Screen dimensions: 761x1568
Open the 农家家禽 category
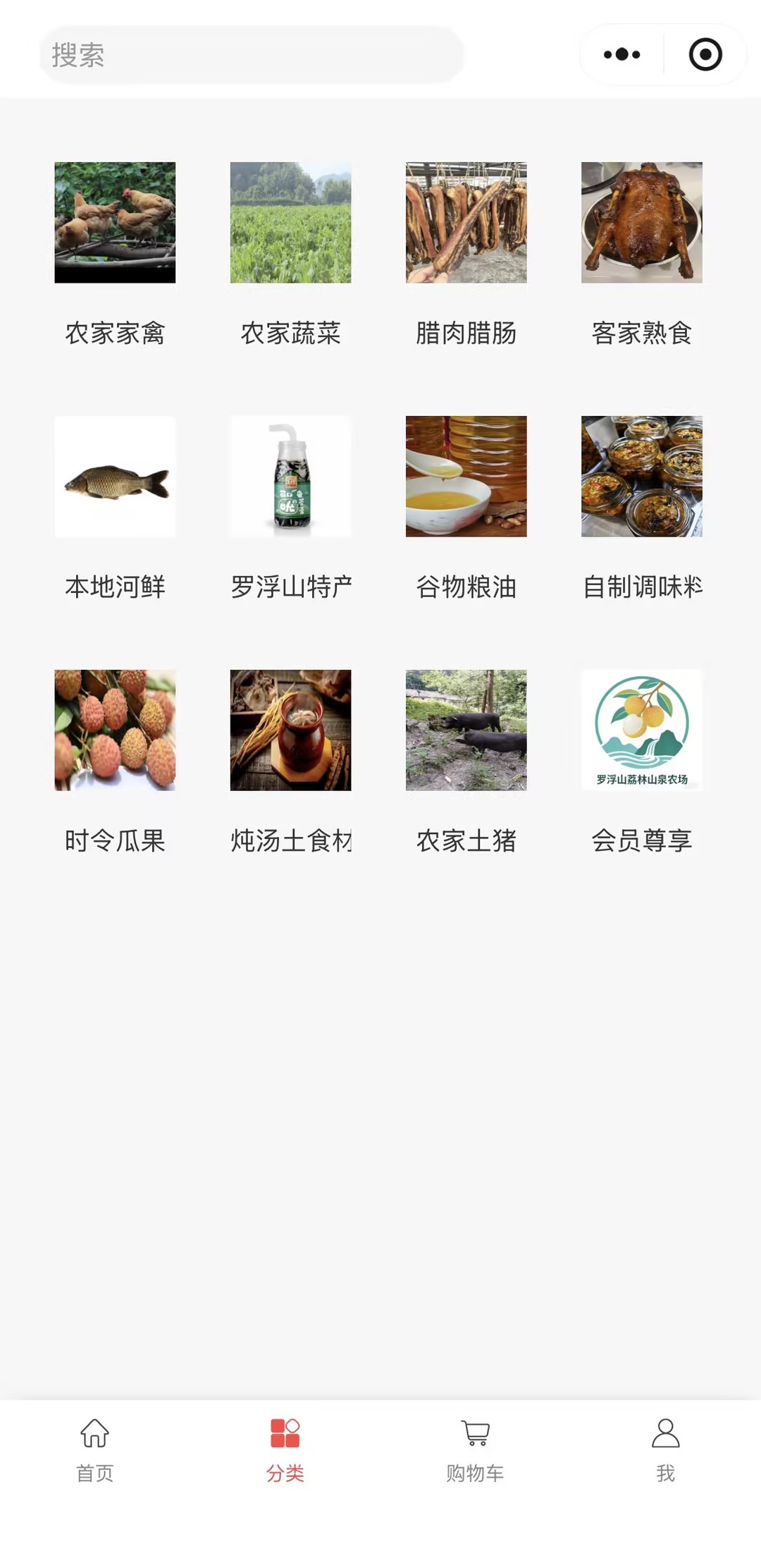tap(115, 223)
